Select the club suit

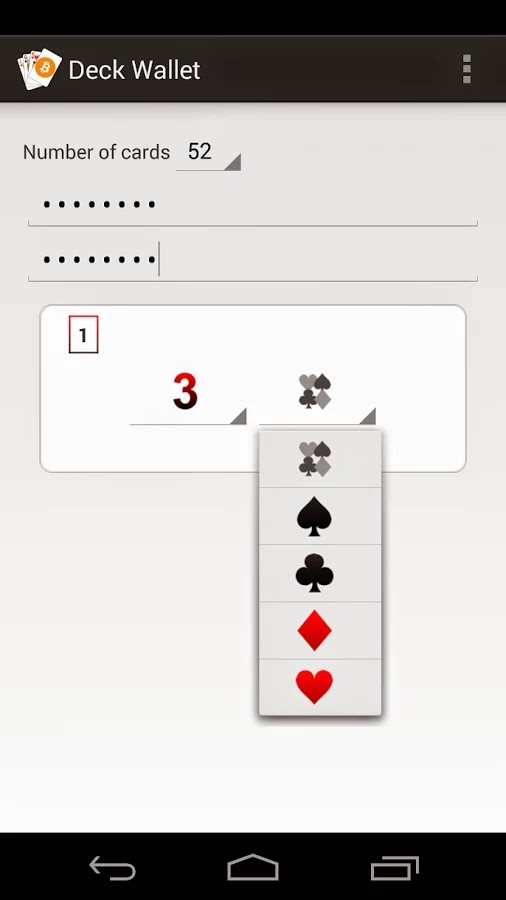[x=320, y=573]
